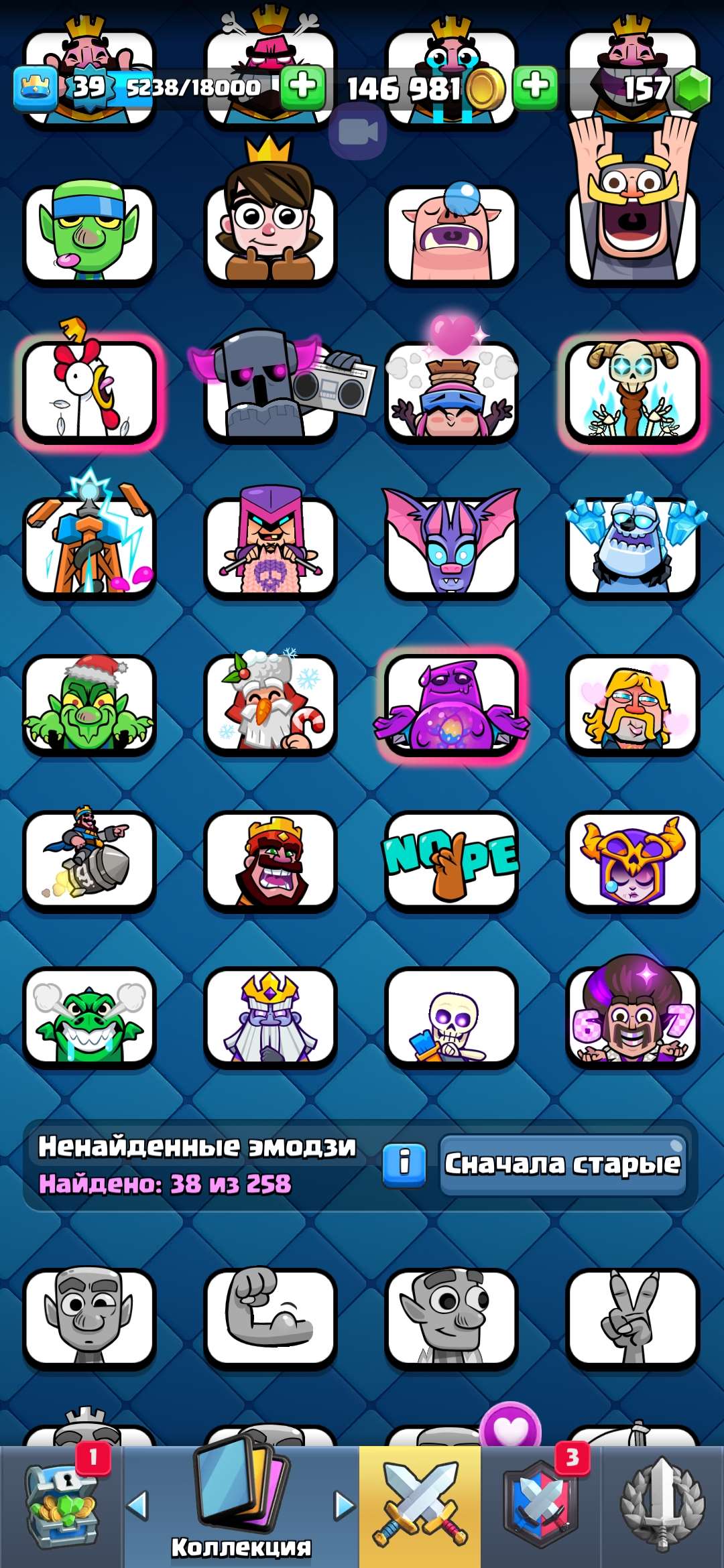Click the blue crown level badge

(x=37, y=86)
